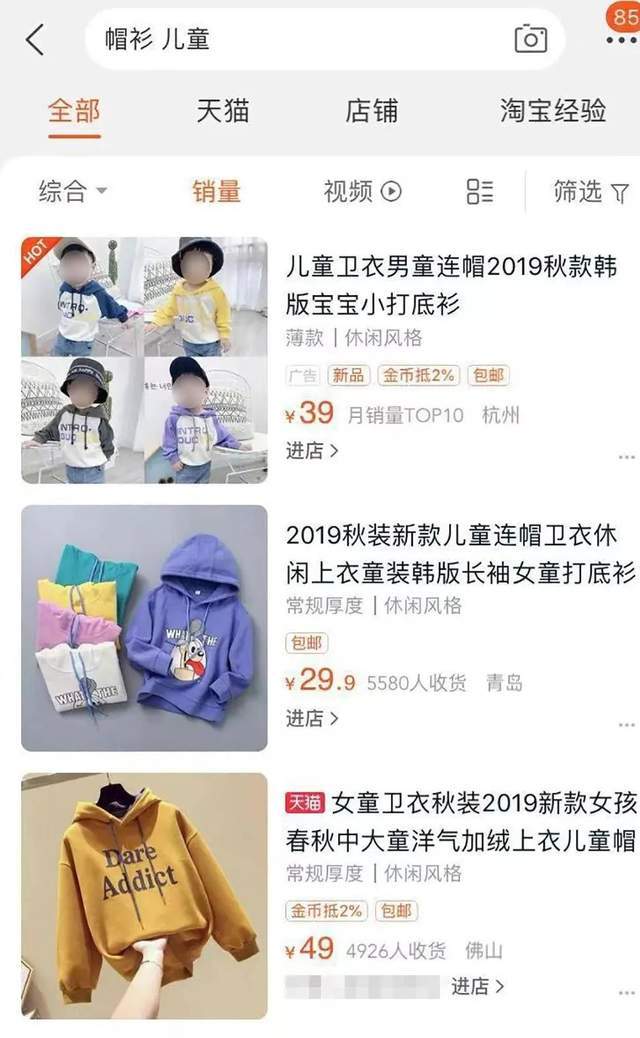Enter the store of the ¥29.9 item
Screen dimensions: 640x1038
click(x=312, y=718)
